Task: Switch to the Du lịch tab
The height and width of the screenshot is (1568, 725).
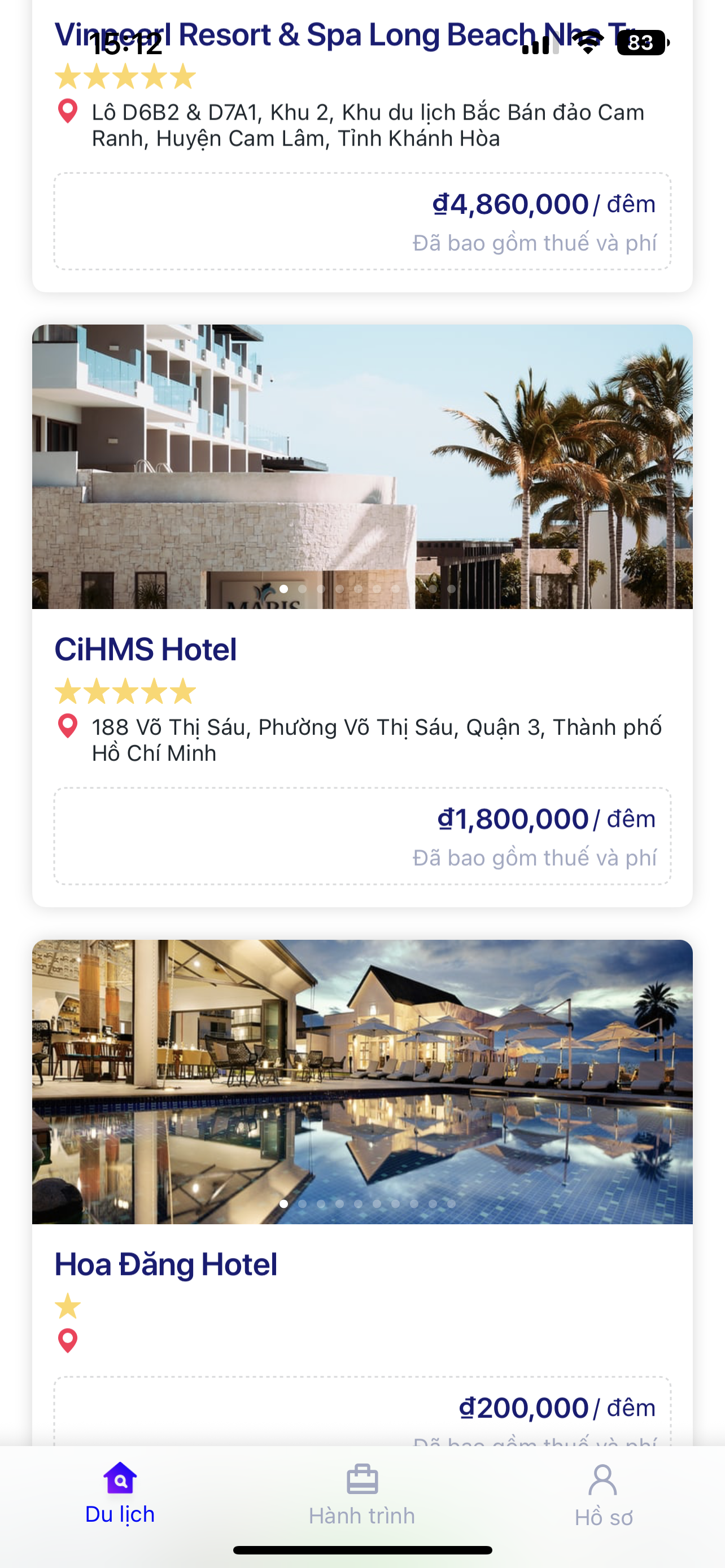Action: click(x=120, y=1495)
